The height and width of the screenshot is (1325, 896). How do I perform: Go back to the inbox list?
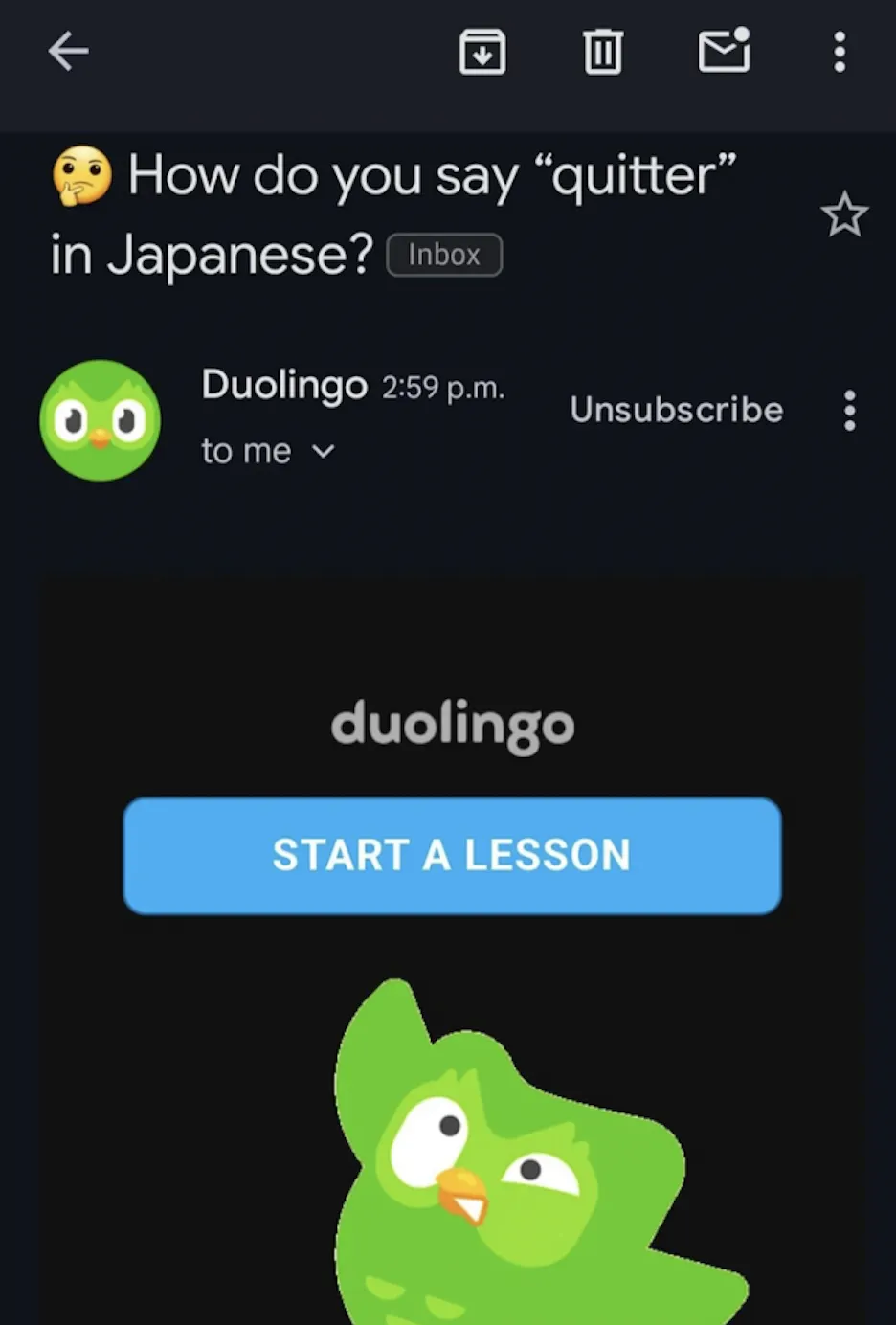(68, 52)
